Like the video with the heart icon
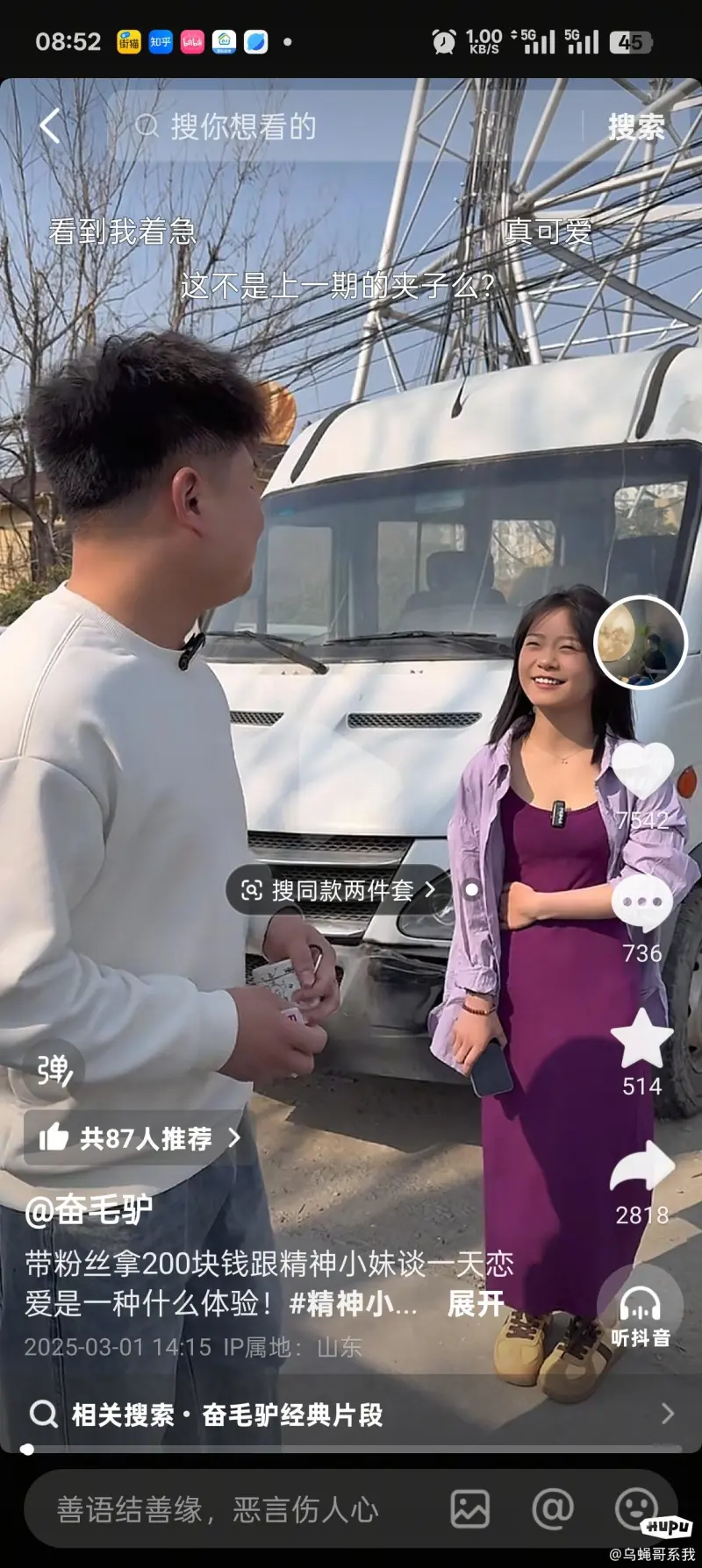 tap(642, 772)
